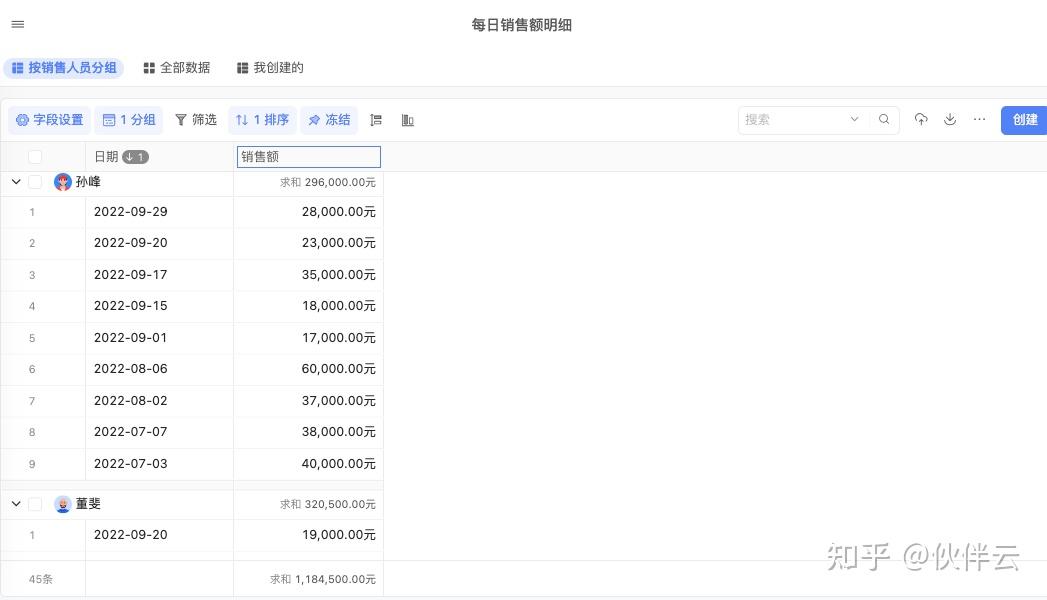
Task: Tap the 搜索 search field
Action: tap(795, 119)
